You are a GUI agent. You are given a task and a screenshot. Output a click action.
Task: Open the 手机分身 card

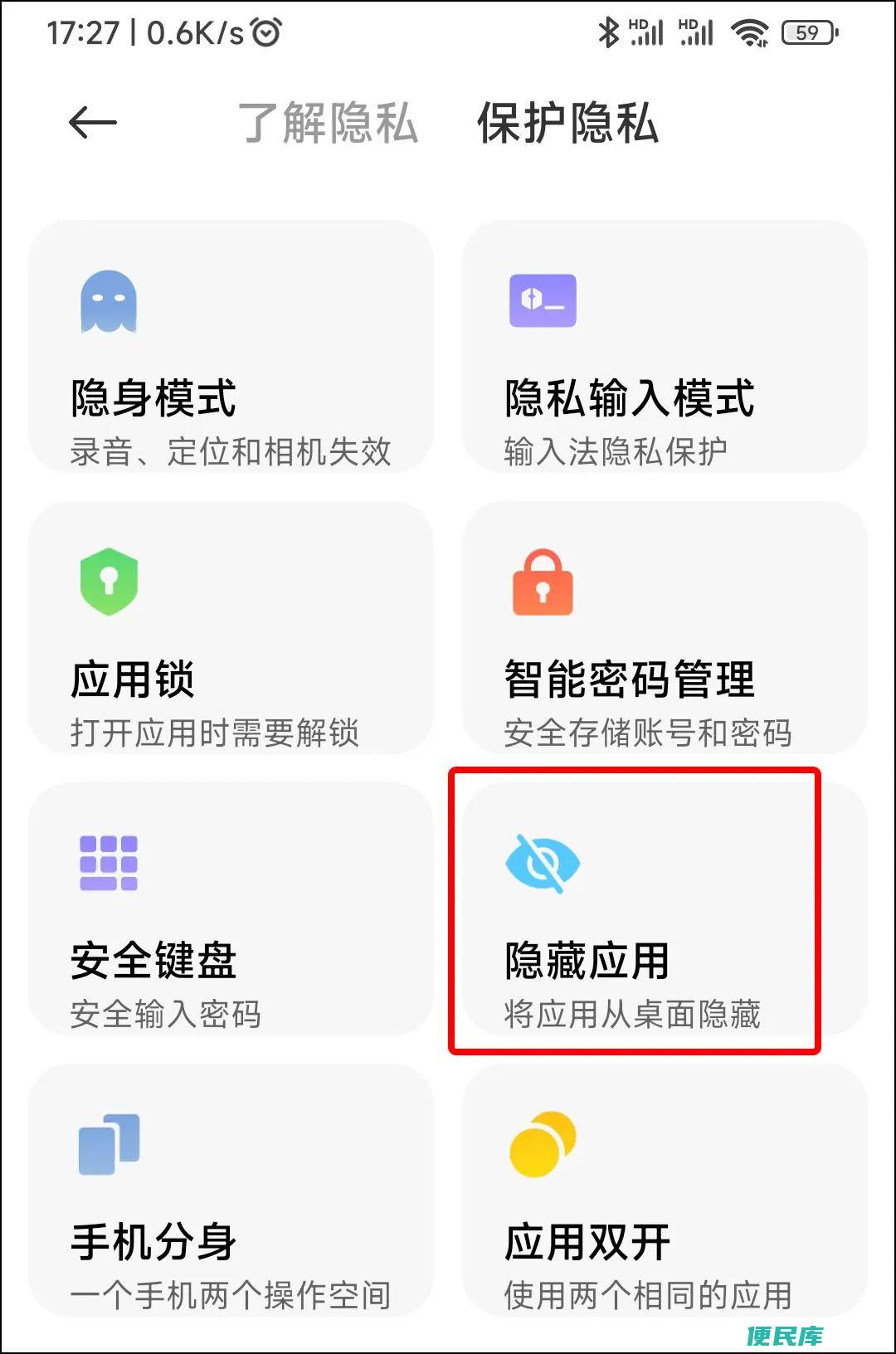[x=231, y=1191]
